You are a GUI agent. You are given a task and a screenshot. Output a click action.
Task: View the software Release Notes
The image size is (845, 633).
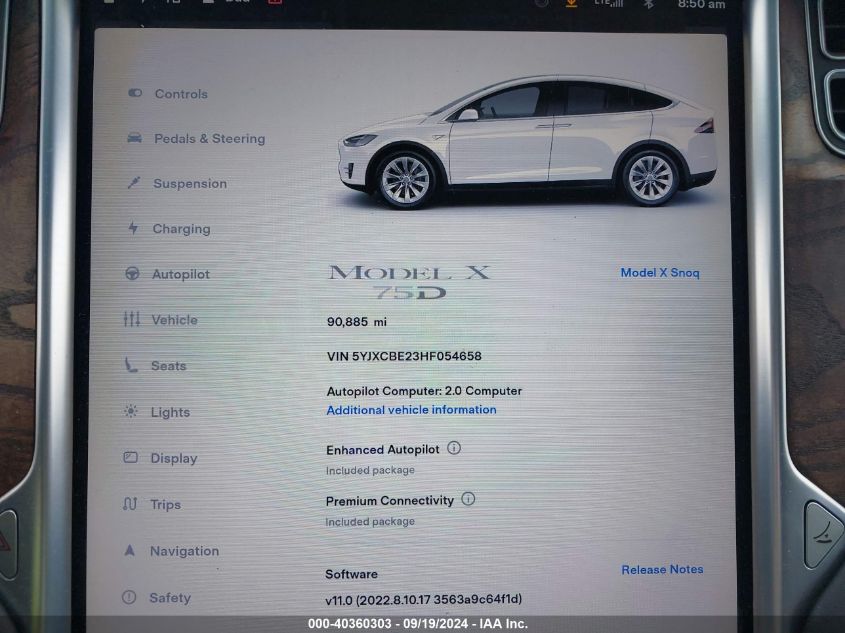[662, 570]
